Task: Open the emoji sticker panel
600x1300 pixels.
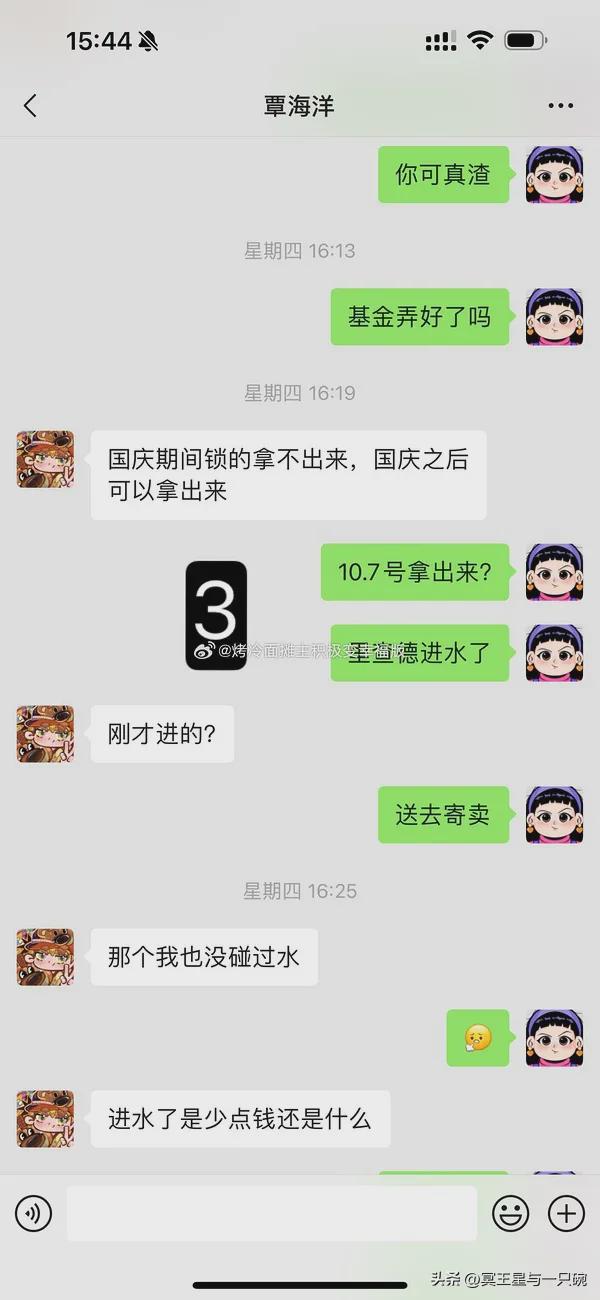Action: (x=511, y=1214)
